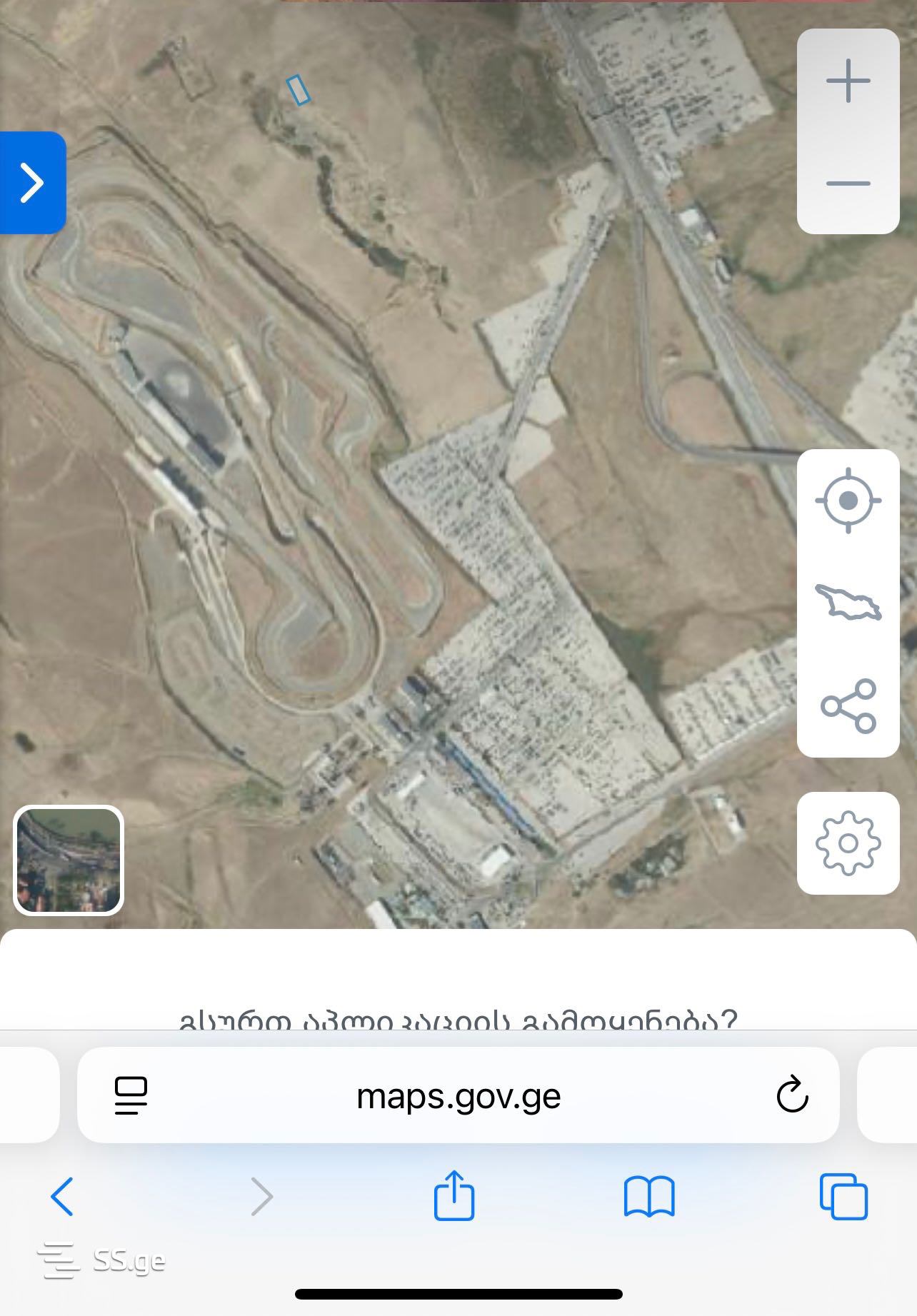
Task: Zoom out of the map
Action: pos(848,184)
